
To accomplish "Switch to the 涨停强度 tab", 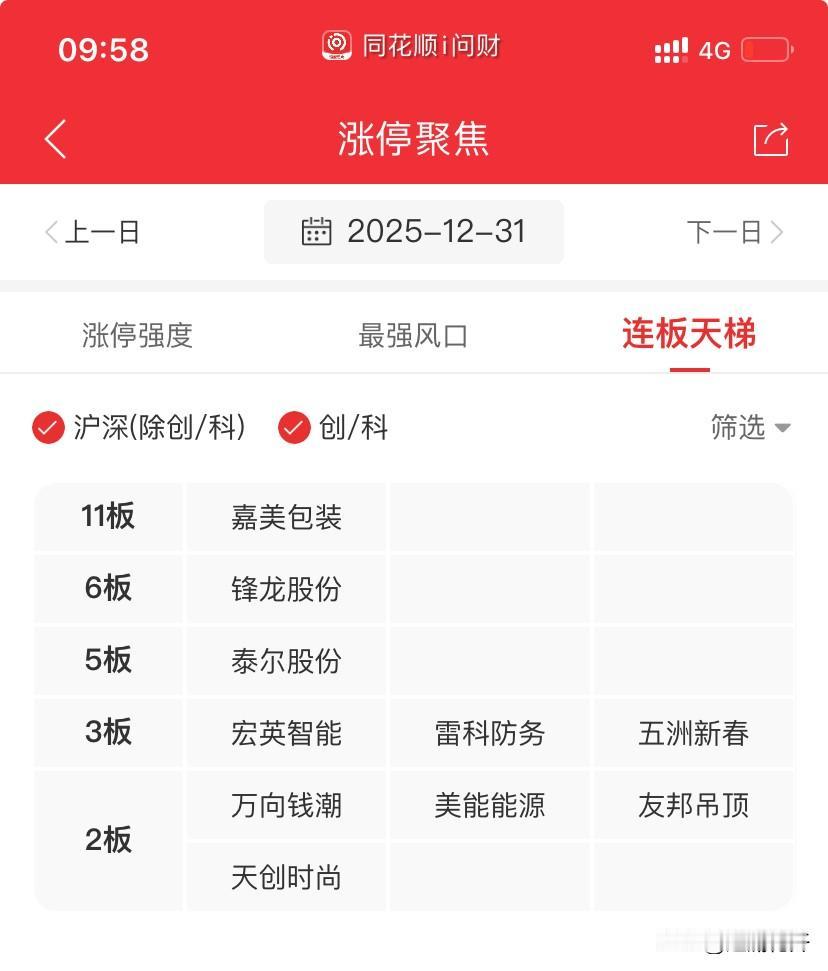I will [137, 335].
